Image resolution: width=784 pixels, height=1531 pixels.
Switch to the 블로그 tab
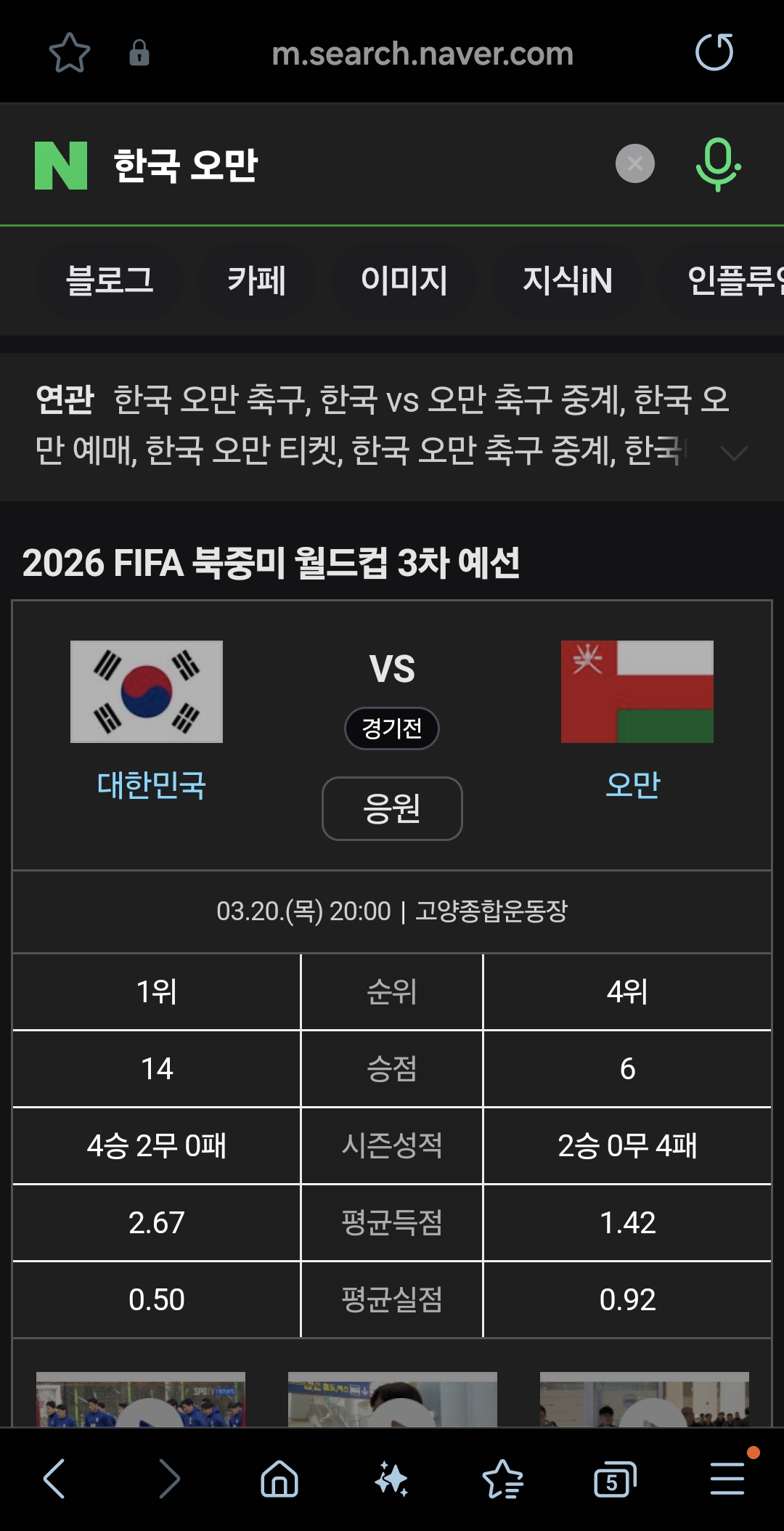point(110,280)
